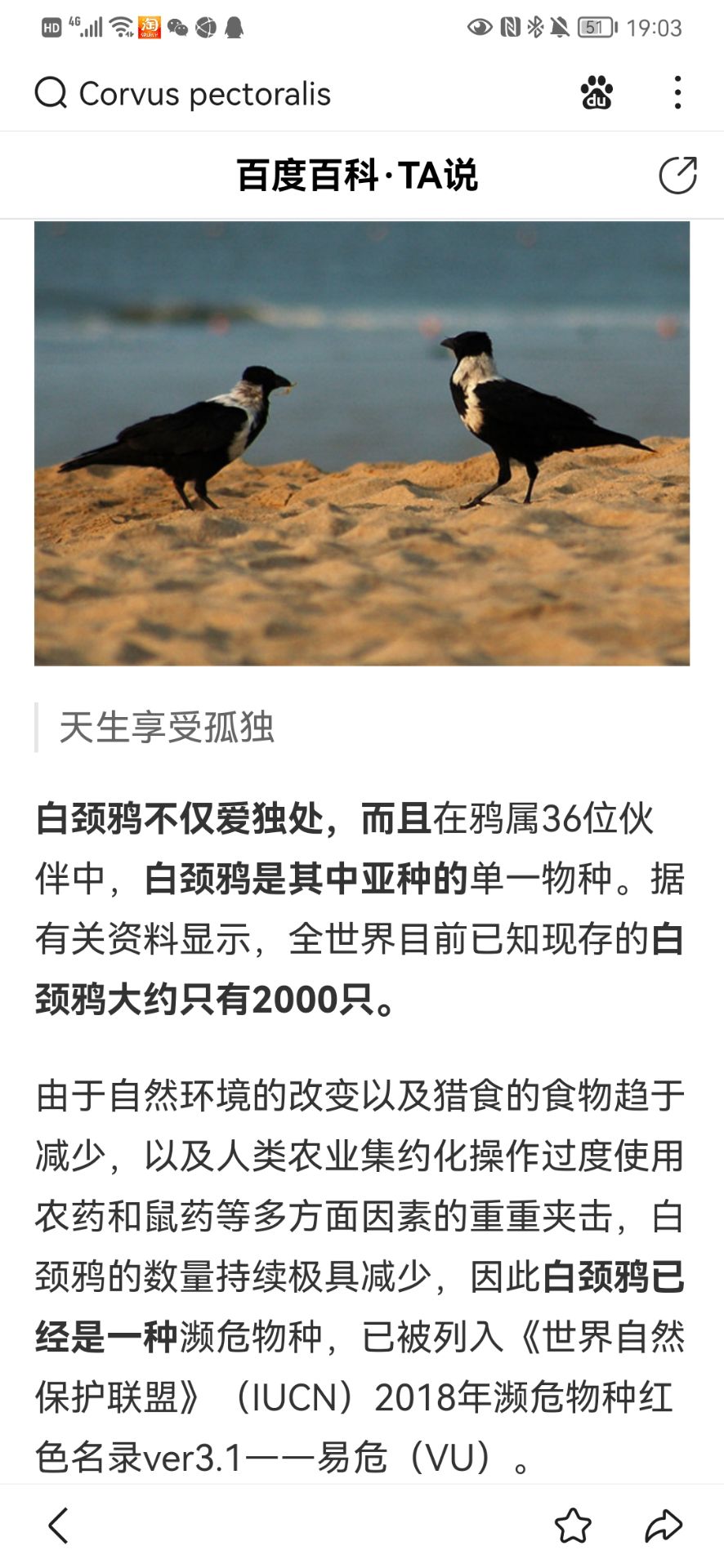The image size is (724, 1568).
Task: Open the photo of two collared crows
Action: [362, 443]
